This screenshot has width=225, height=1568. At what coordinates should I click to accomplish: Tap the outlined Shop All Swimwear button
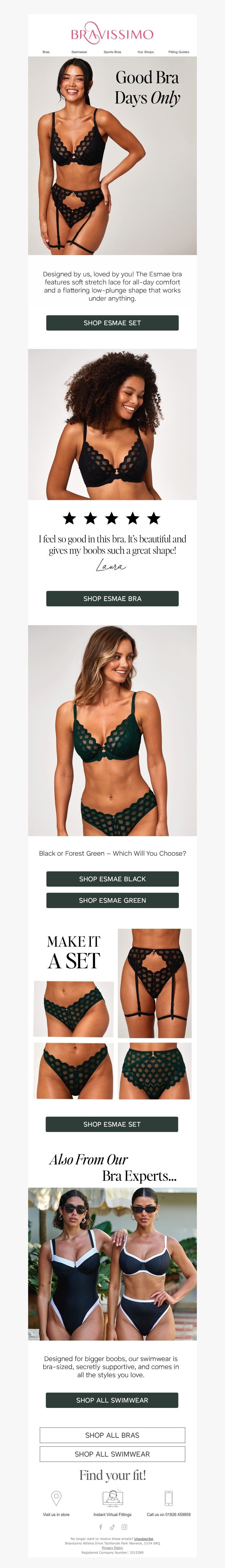coord(112,1454)
